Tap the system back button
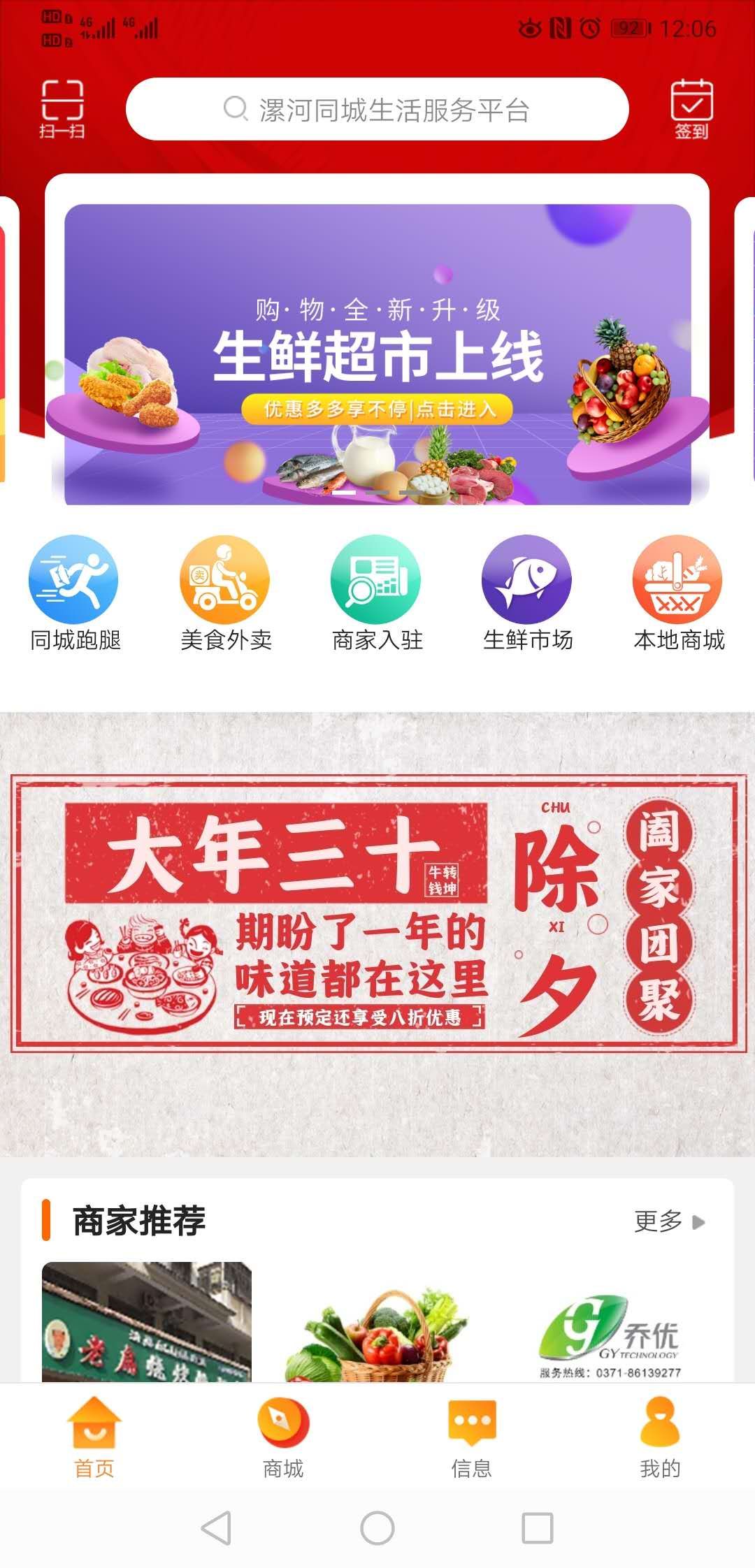The width and height of the screenshot is (755, 1568). pyautogui.click(x=216, y=1527)
